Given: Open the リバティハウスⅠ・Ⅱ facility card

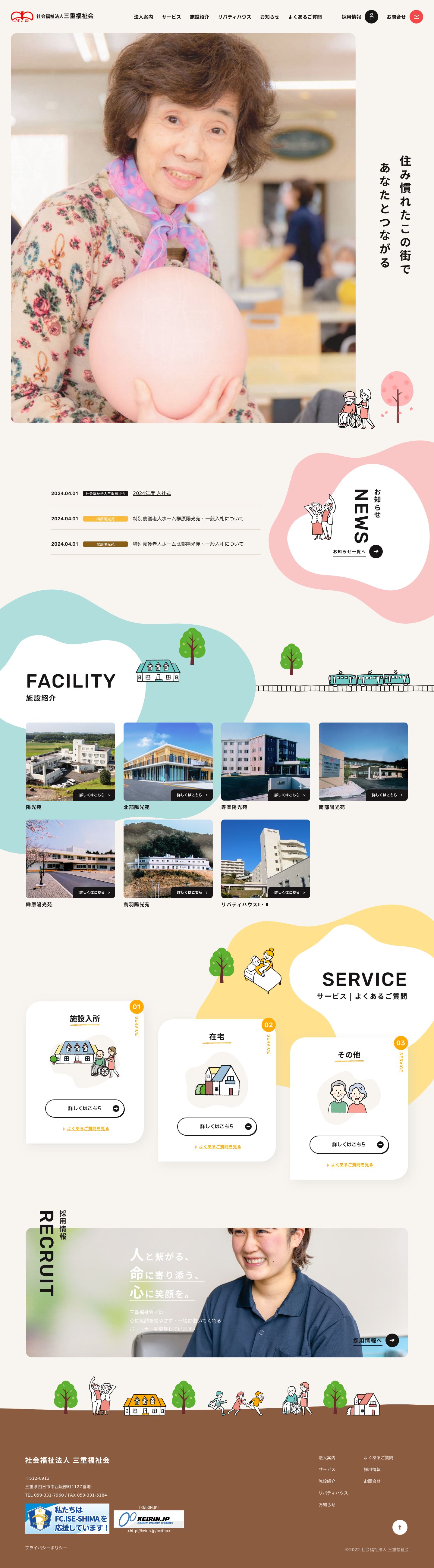Looking at the screenshot, I should (266, 858).
